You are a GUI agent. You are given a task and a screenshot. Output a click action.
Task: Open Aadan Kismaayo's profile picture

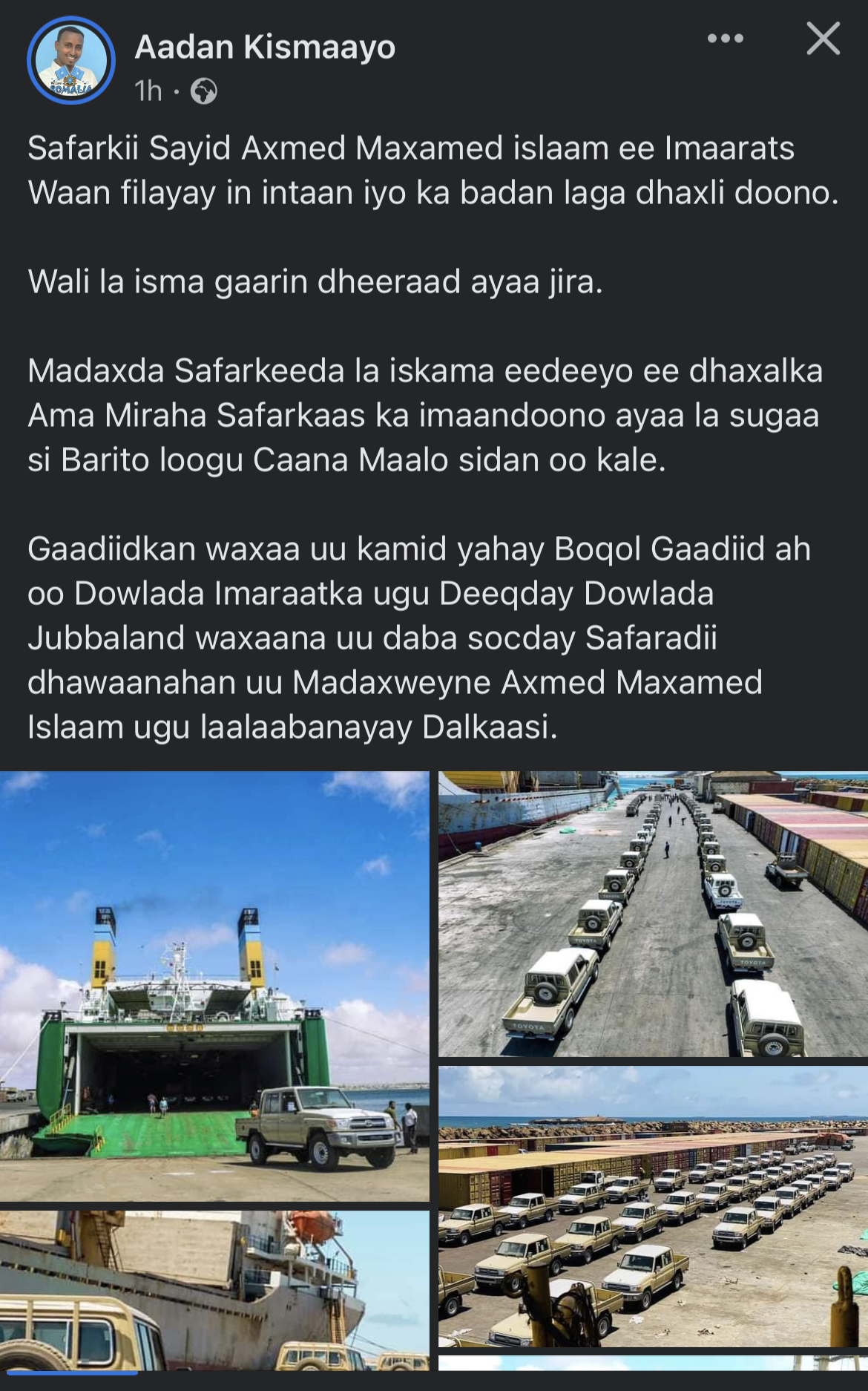pyautogui.click(x=71, y=61)
